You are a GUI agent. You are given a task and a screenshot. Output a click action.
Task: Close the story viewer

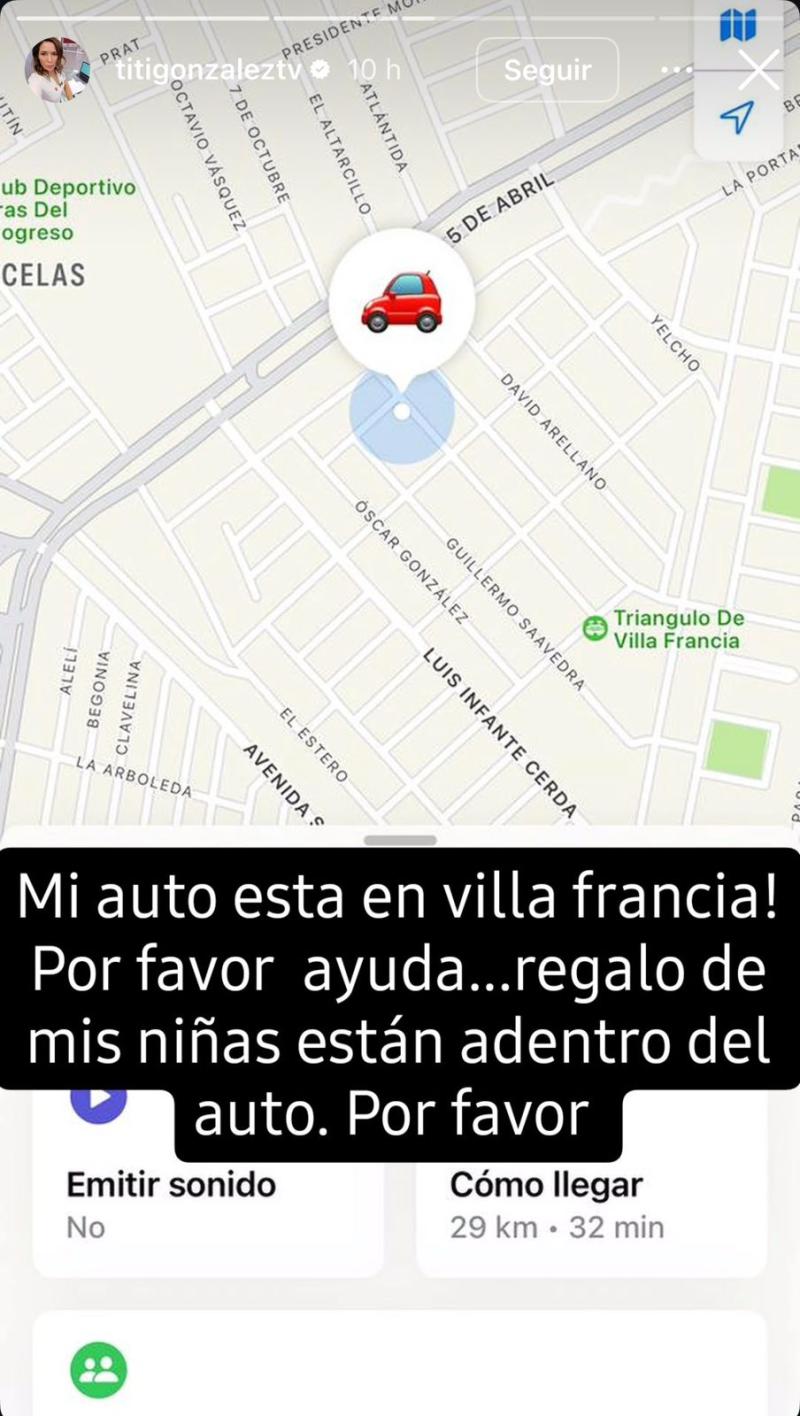coord(758,70)
